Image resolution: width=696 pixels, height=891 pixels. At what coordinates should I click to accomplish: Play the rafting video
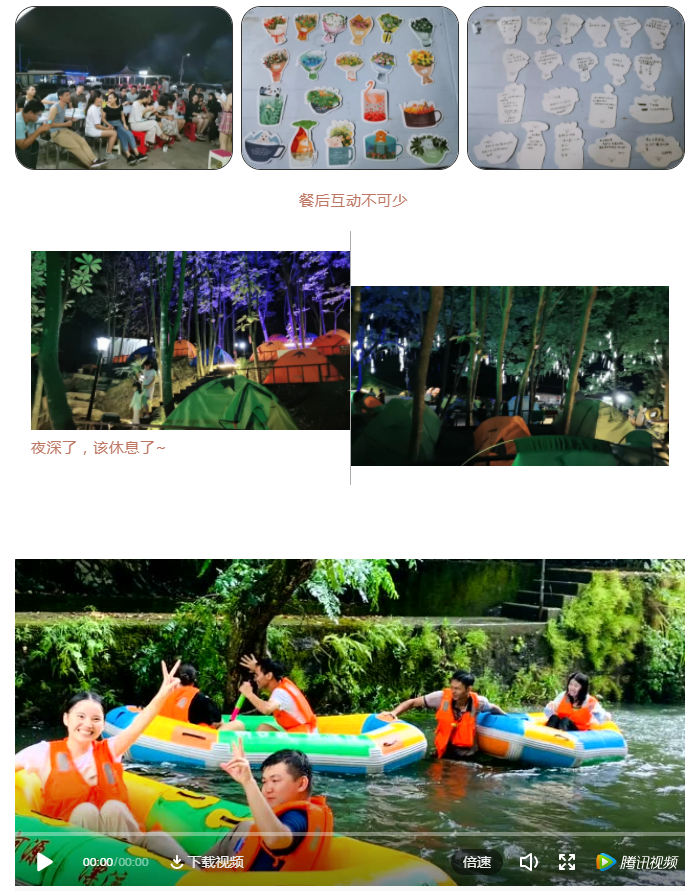44,862
